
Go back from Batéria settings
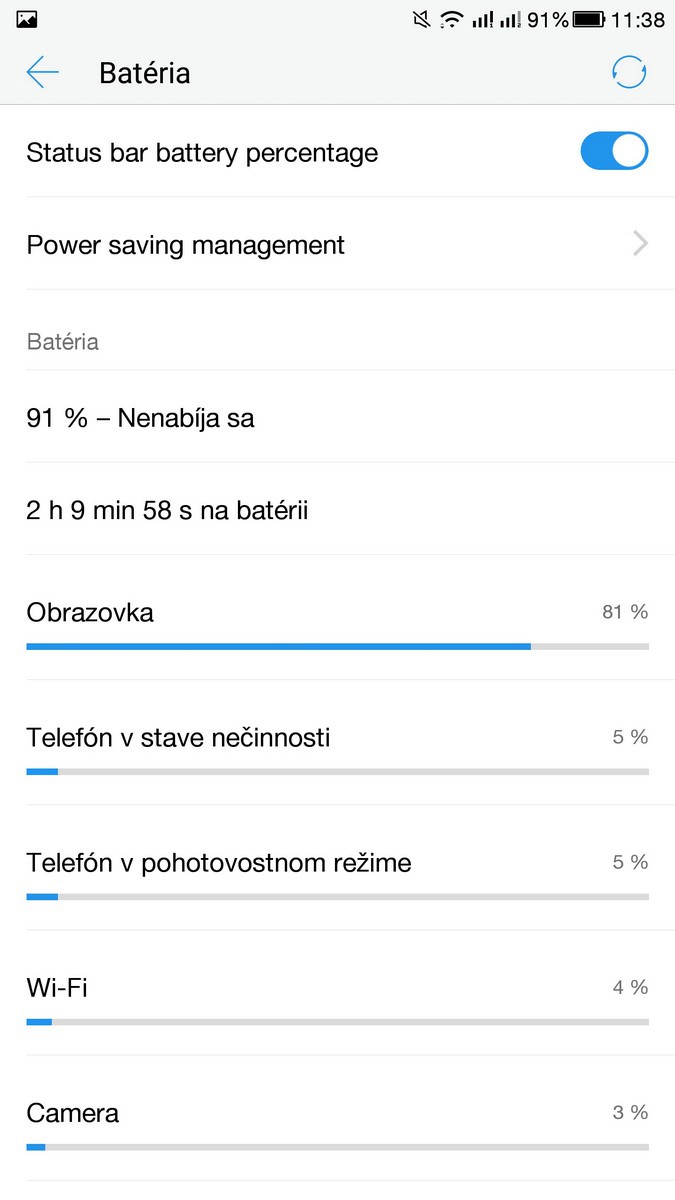tap(43, 73)
